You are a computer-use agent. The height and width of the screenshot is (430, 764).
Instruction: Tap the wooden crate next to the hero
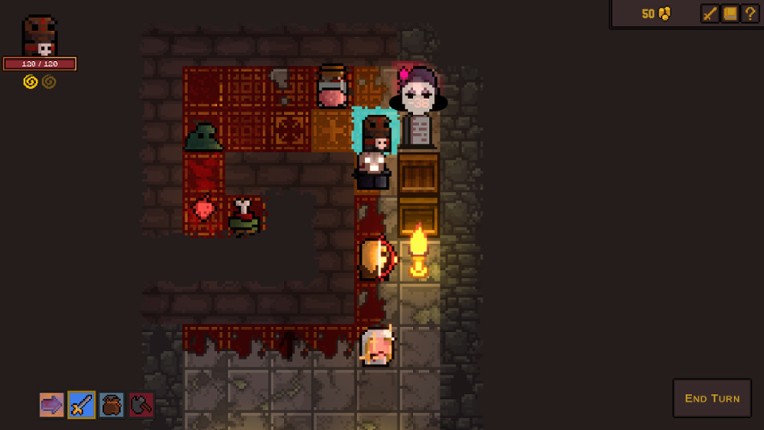click(418, 173)
